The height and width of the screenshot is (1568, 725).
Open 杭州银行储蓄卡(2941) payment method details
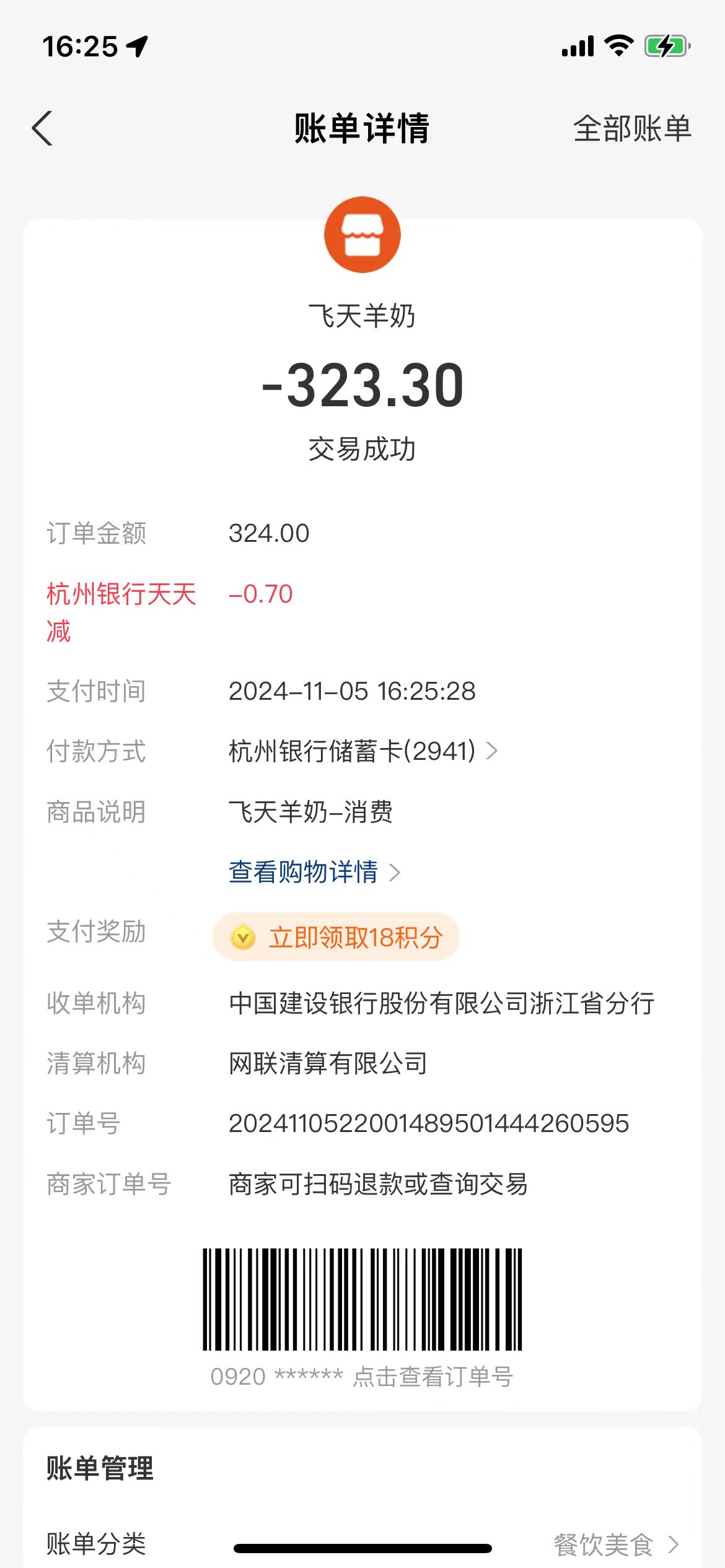(362, 751)
